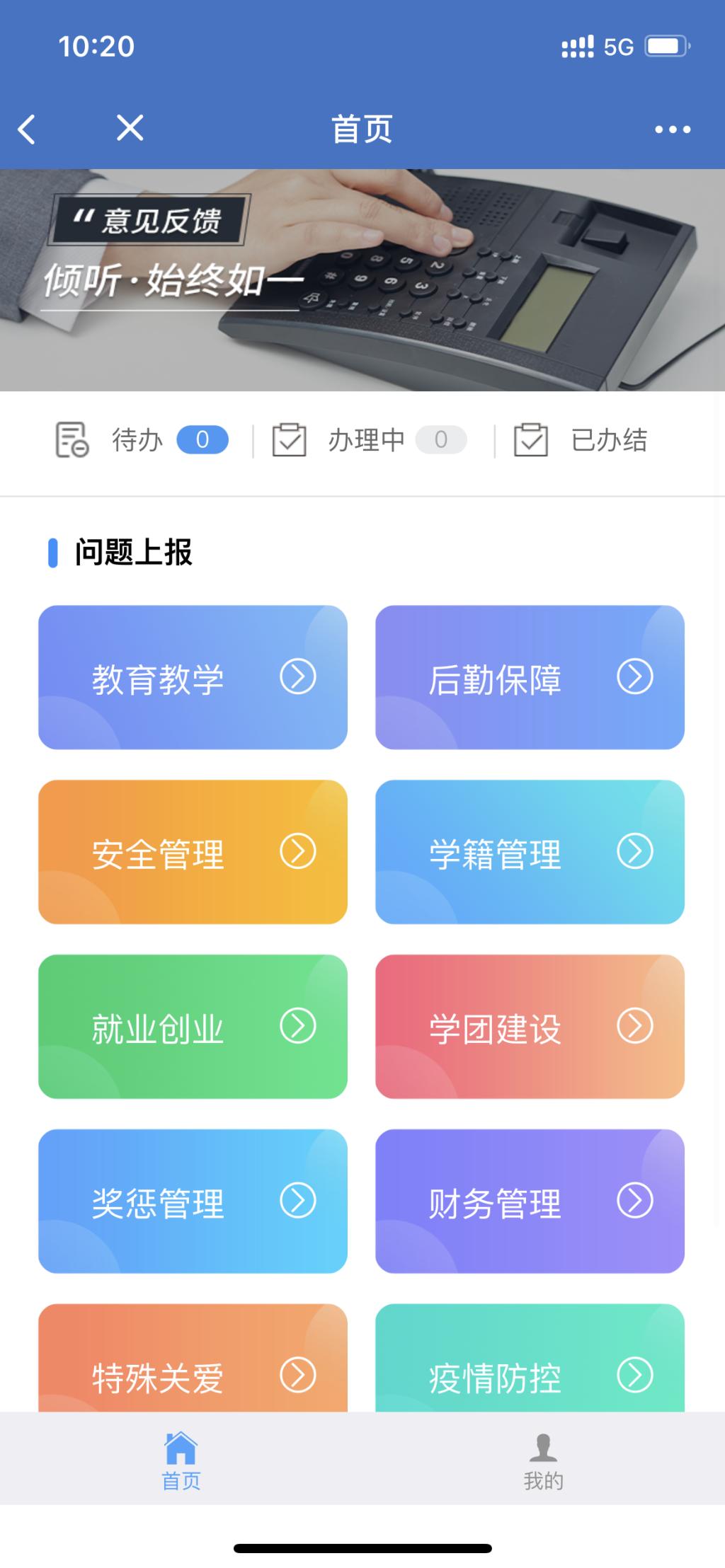Close the page with the X icon
The height and width of the screenshot is (1568, 725).
(x=130, y=128)
